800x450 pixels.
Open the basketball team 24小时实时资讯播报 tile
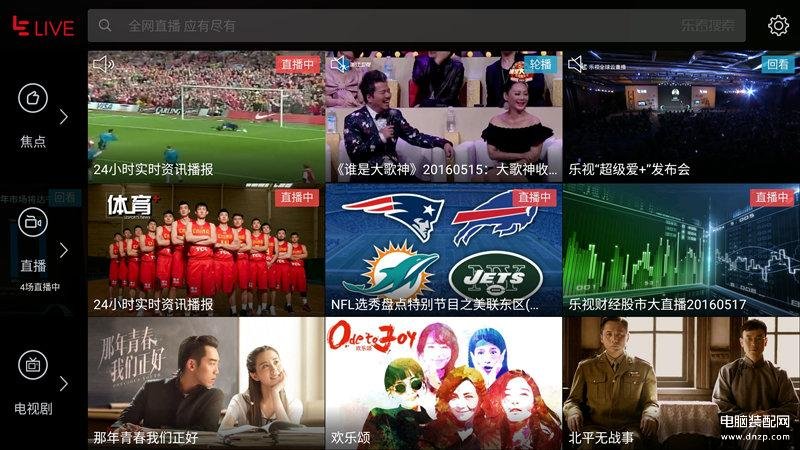click(x=205, y=249)
